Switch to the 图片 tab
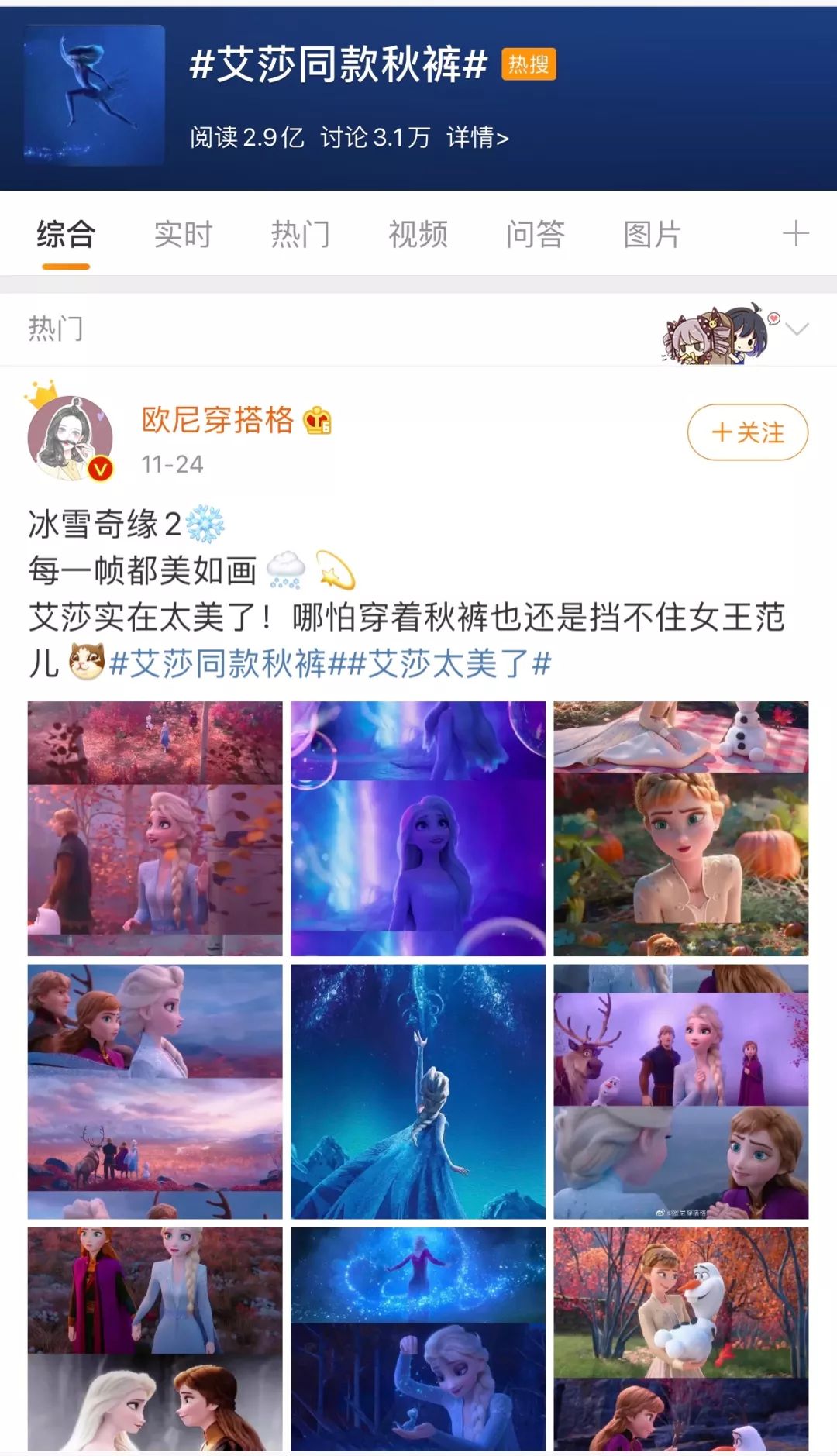Screen dimensions: 837x1456 point(653,234)
